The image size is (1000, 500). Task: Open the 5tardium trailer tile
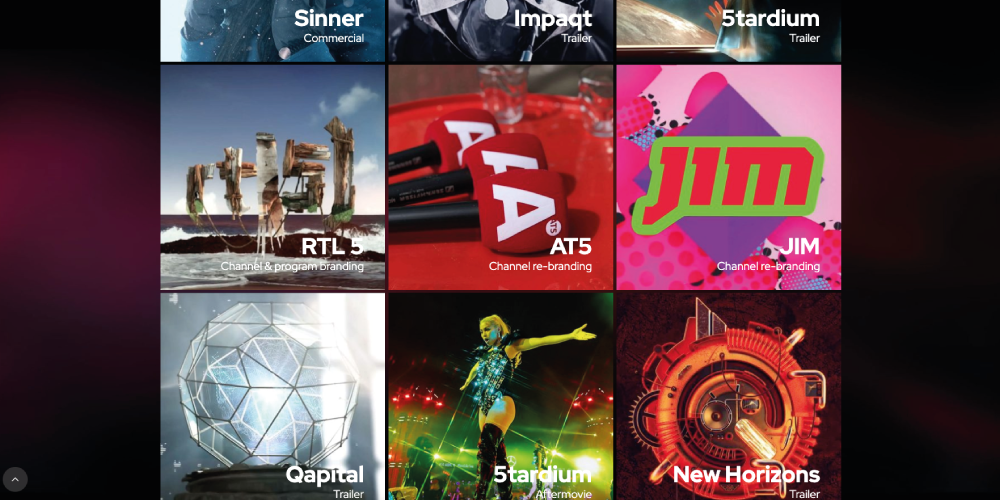coord(728,30)
